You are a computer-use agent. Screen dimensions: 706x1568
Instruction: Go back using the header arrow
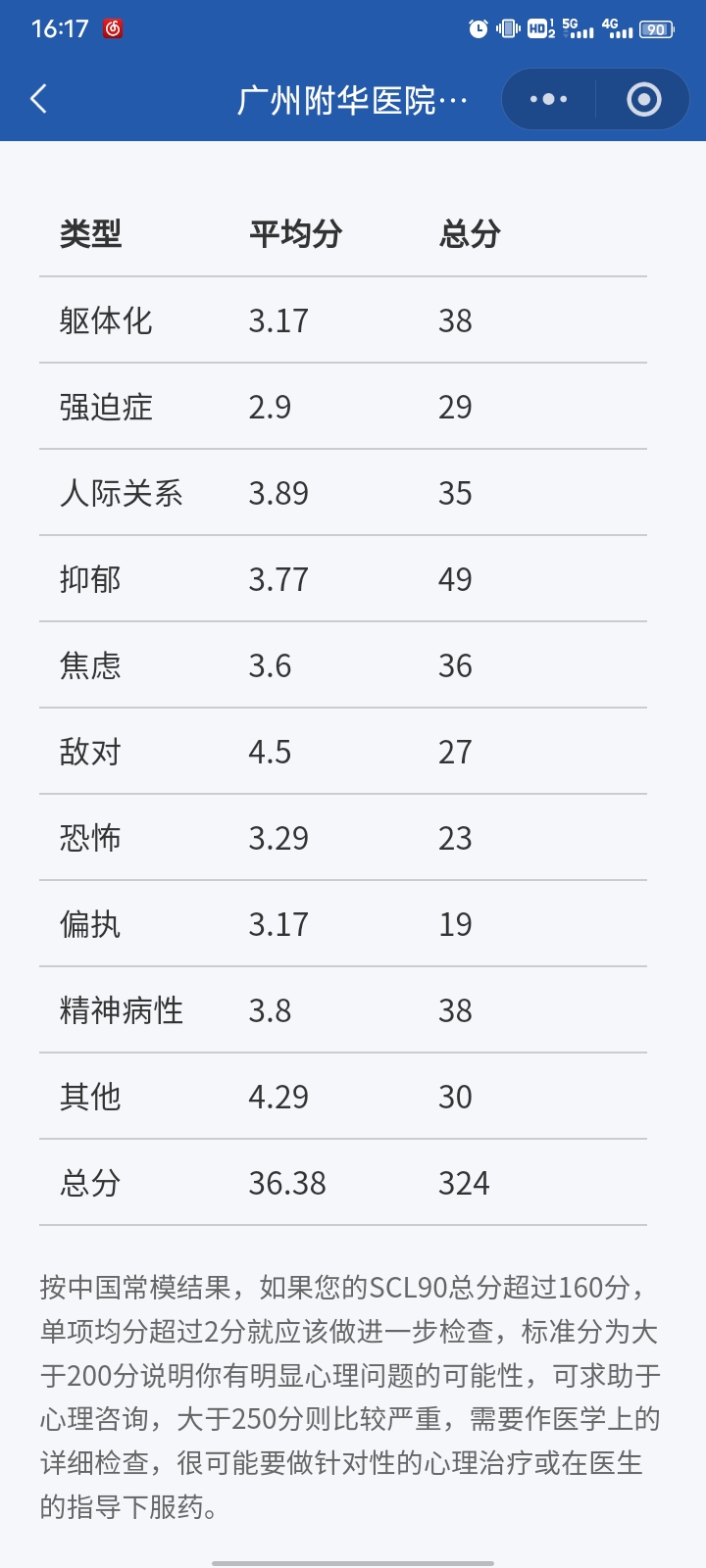click(39, 99)
